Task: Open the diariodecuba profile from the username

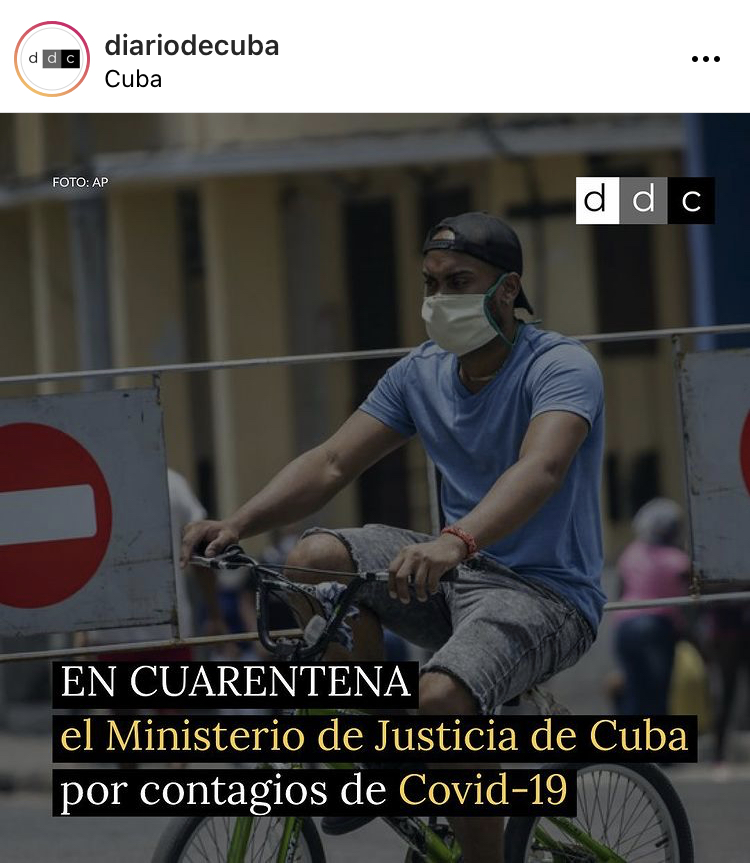Action: [x=191, y=45]
